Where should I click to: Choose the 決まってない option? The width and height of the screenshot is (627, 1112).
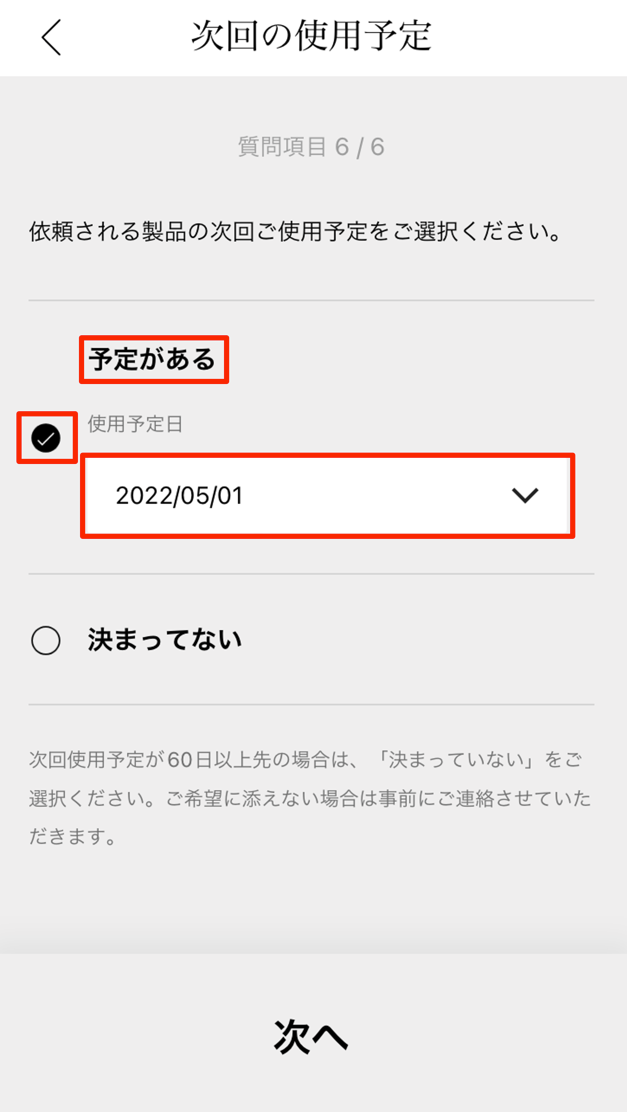pos(46,640)
